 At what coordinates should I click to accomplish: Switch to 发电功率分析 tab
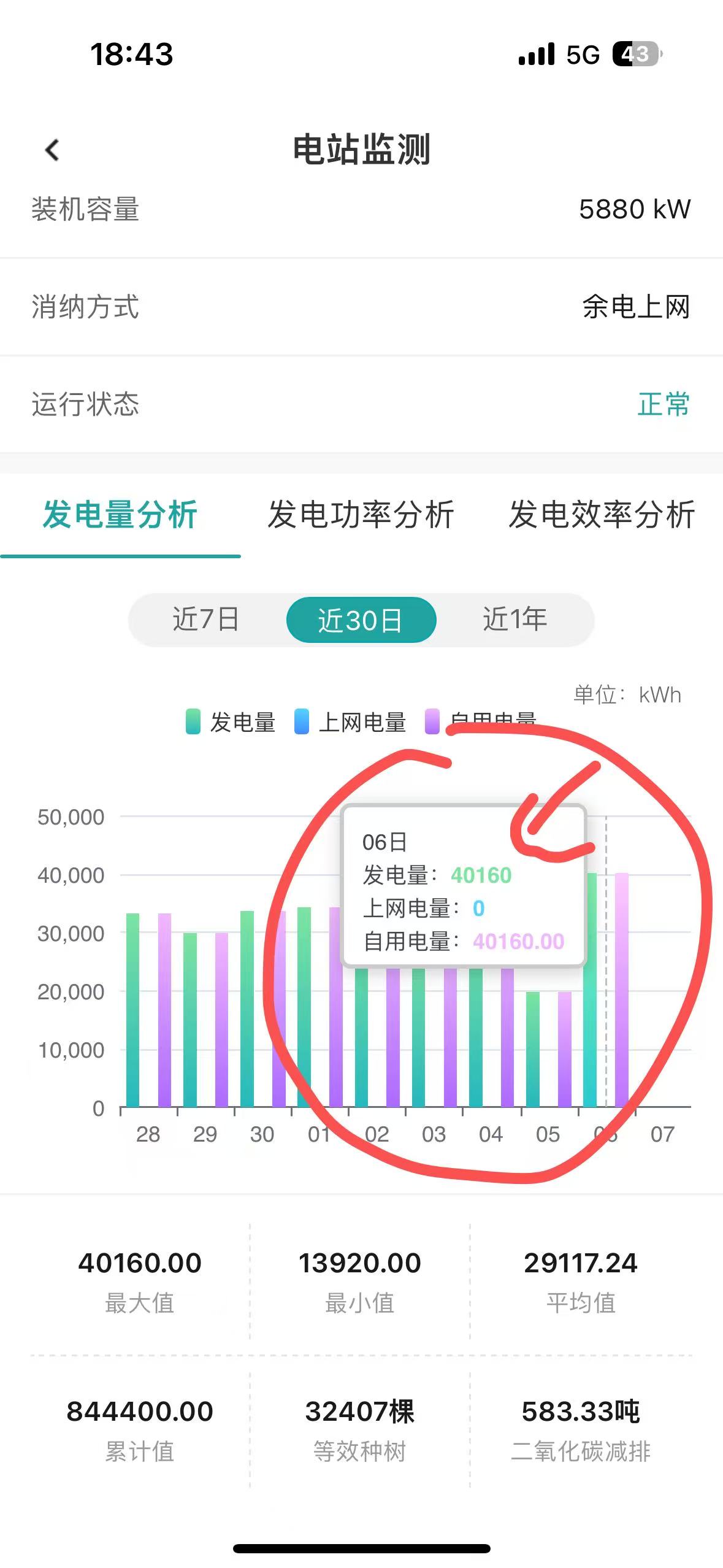pos(361,514)
